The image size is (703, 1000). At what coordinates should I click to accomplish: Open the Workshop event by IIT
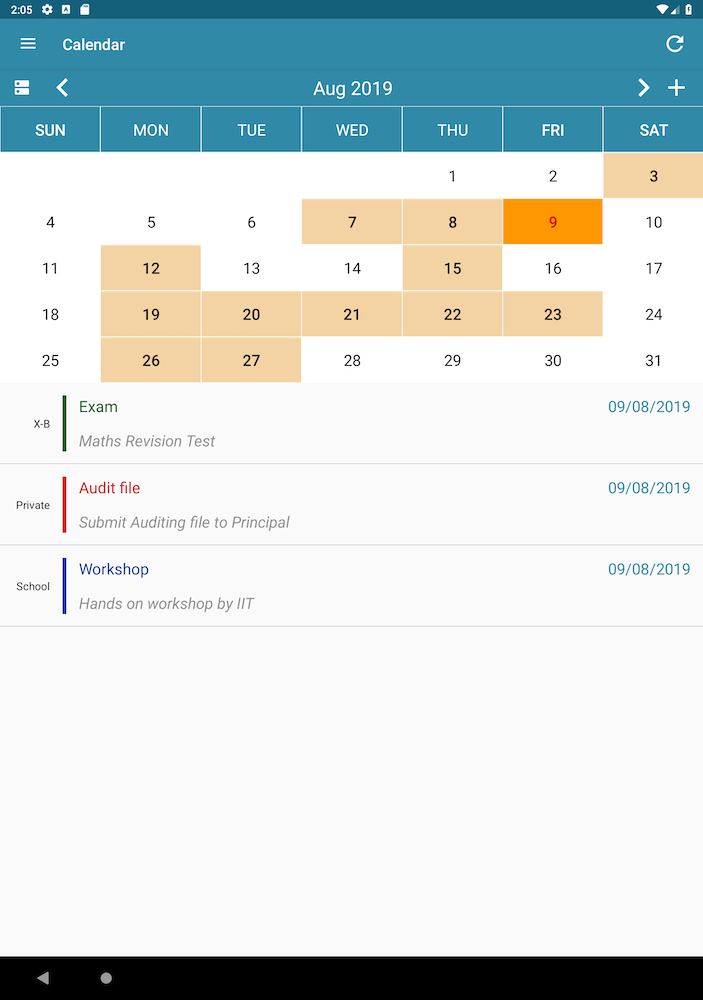point(351,586)
